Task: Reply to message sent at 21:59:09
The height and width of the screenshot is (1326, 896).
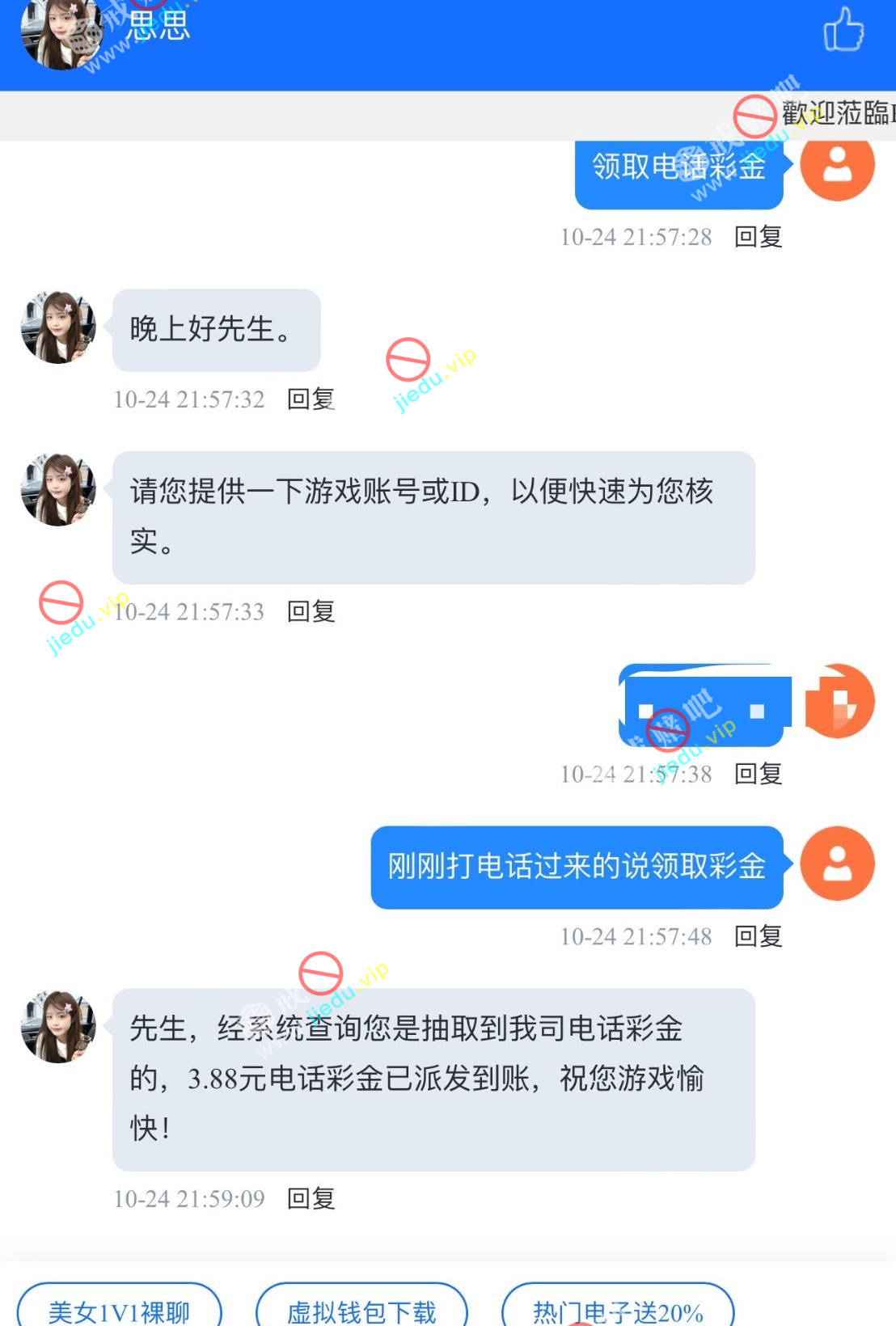Action: [x=311, y=1198]
